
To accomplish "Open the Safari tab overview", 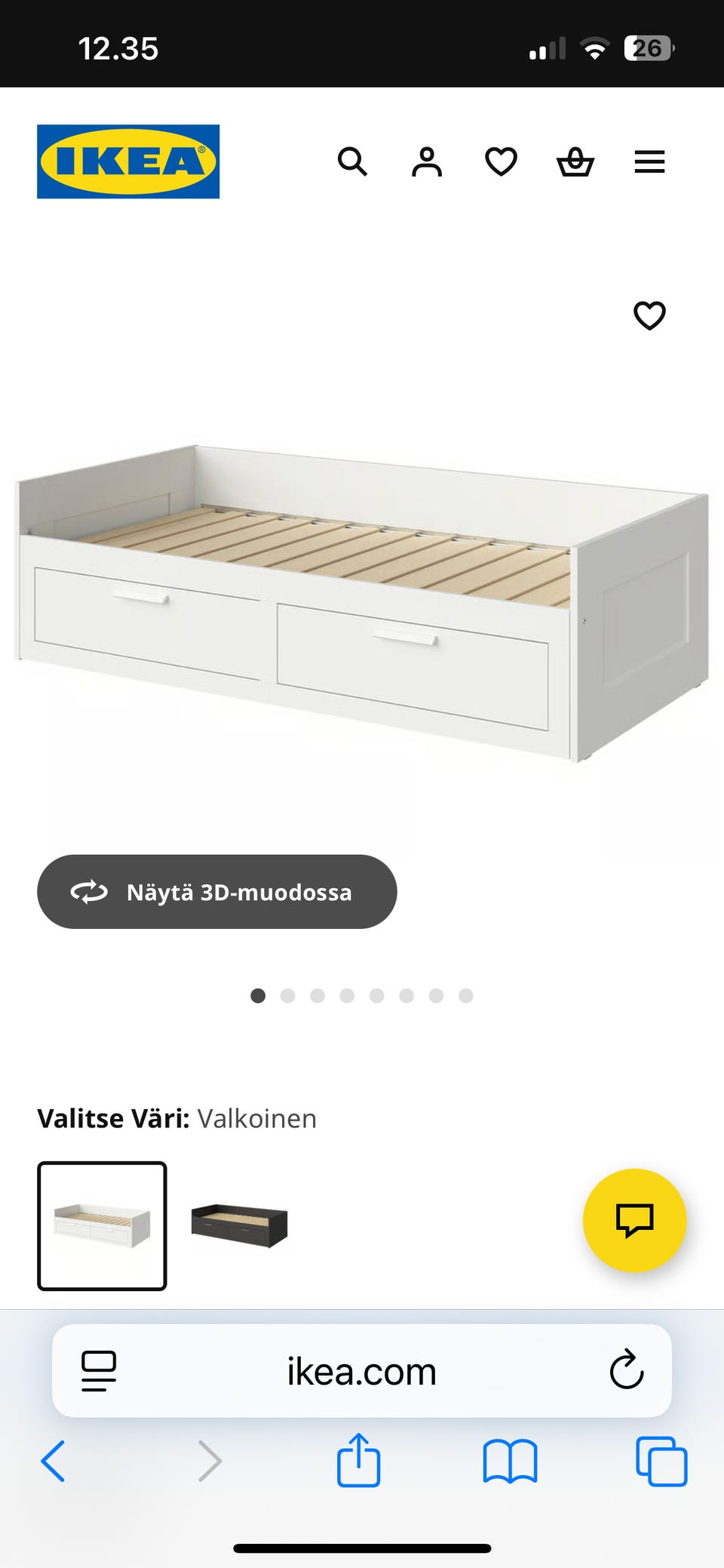I will [x=659, y=1461].
